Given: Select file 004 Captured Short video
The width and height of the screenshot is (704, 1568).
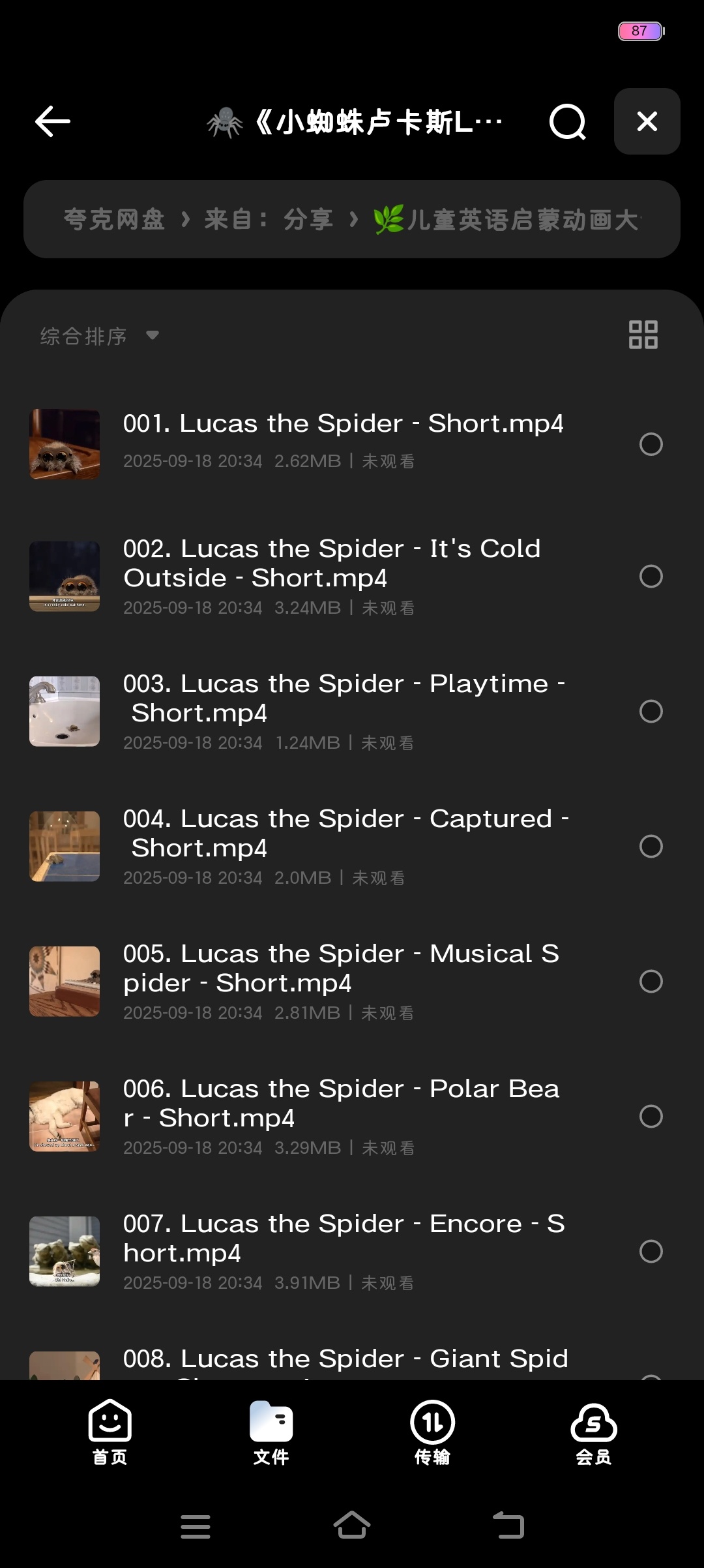Looking at the screenshot, I should pos(651,846).
